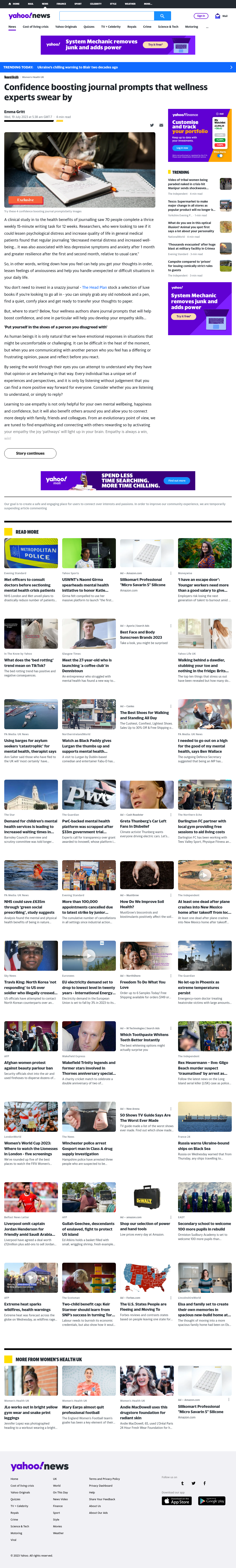Expand the article with Story continues
This screenshot has width=236, height=1568.
point(31,453)
